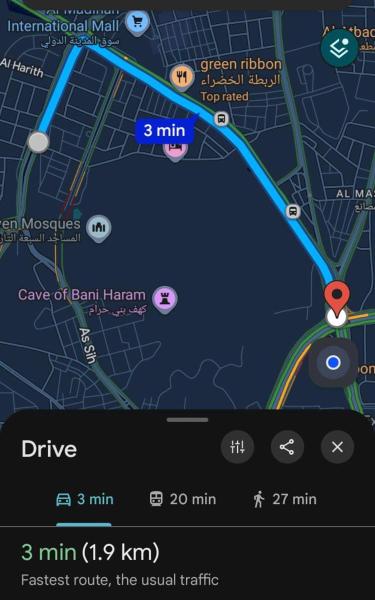Share the directions
Image resolution: width=375 pixels, height=600 pixels.
pyautogui.click(x=287, y=447)
